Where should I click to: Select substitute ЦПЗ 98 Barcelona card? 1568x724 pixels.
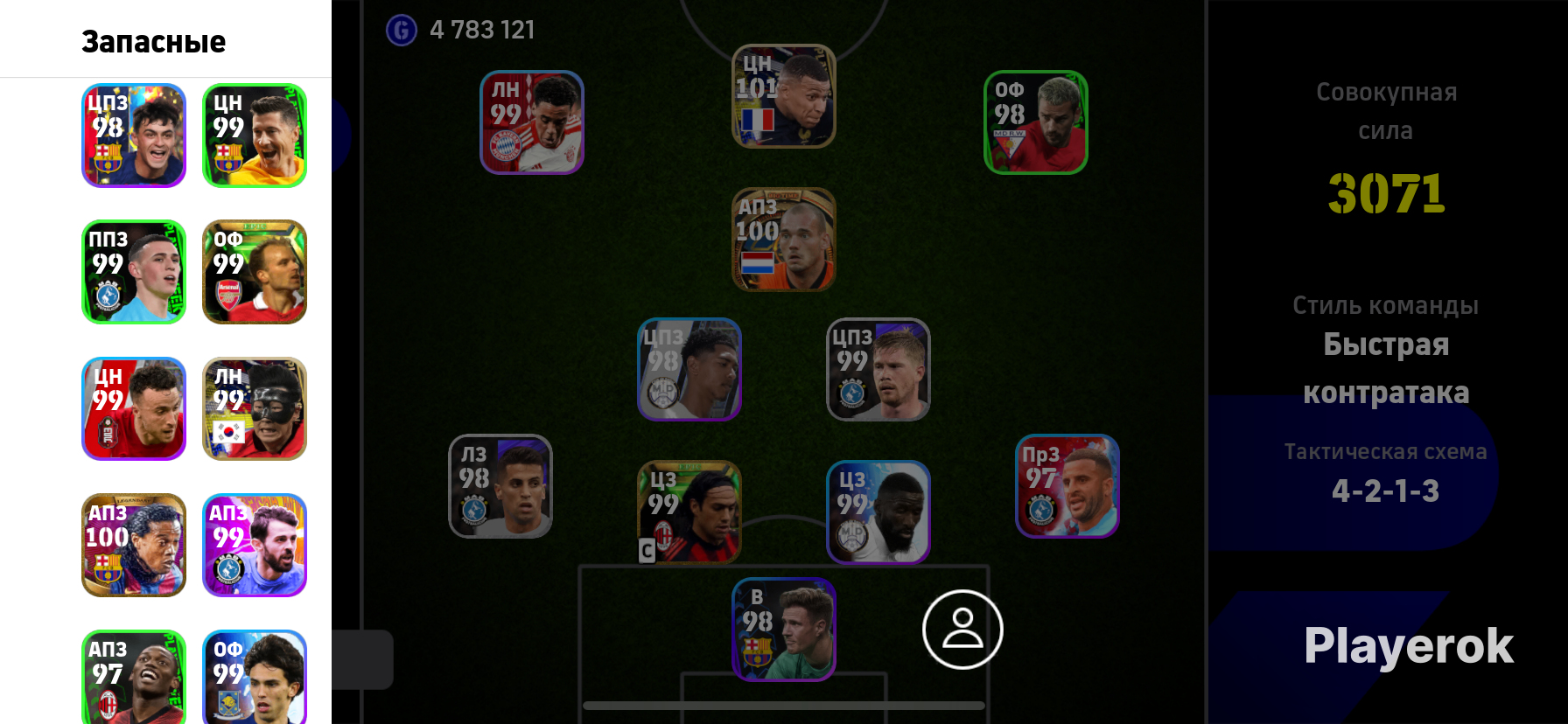(134, 136)
